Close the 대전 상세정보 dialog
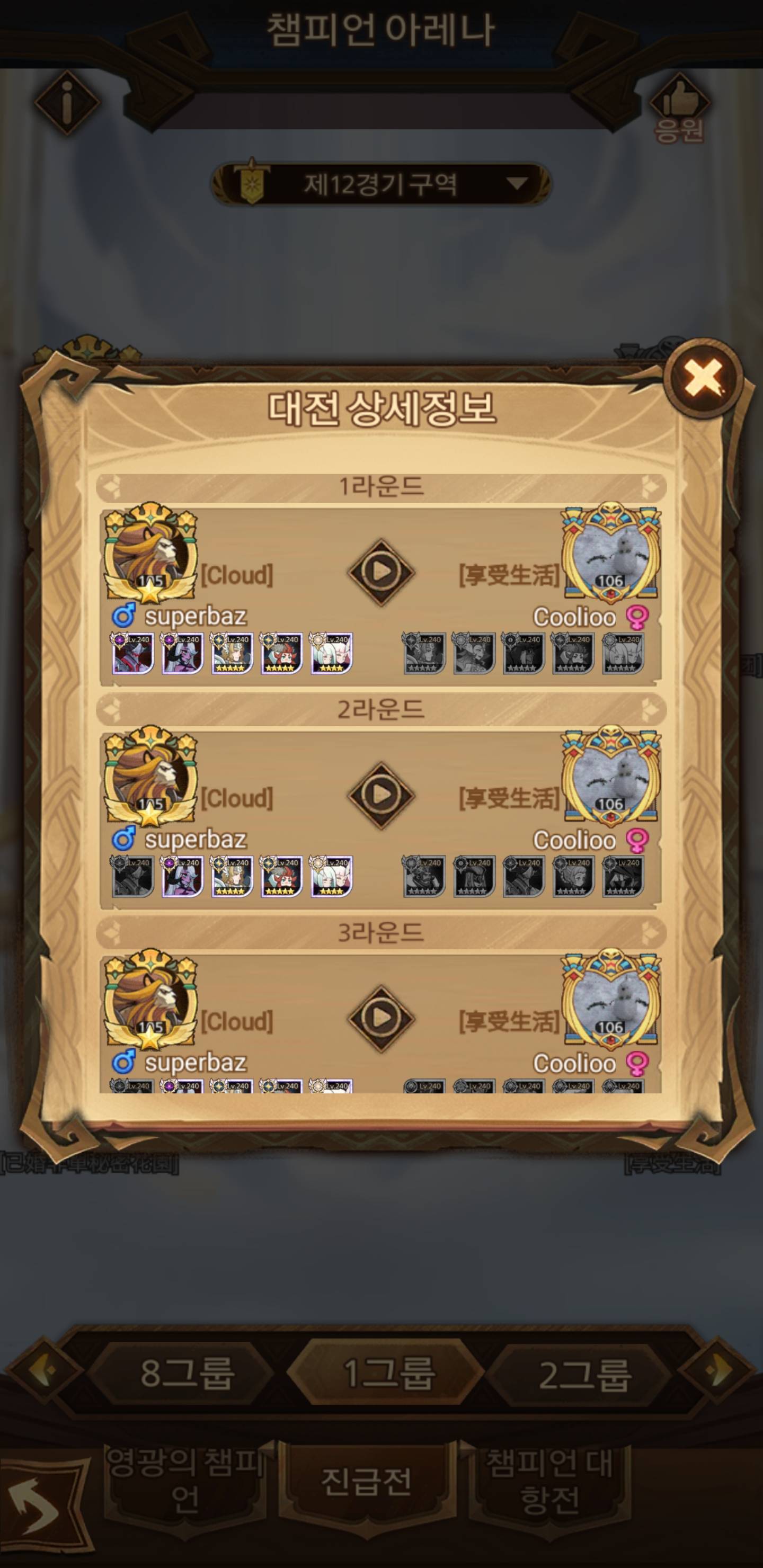763x1568 pixels. [x=703, y=377]
